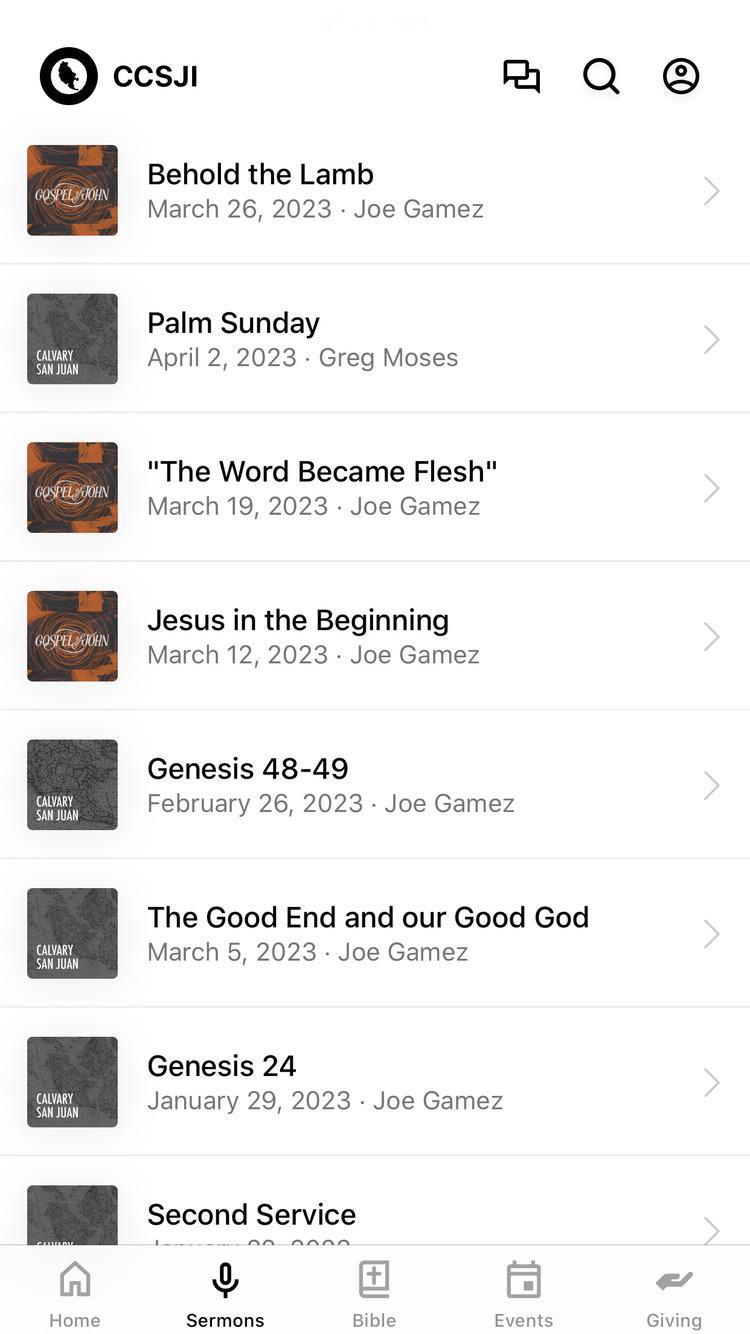Switch to the Events tab
The height and width of the screenshot is (1334, 750).
(523, 1294)
